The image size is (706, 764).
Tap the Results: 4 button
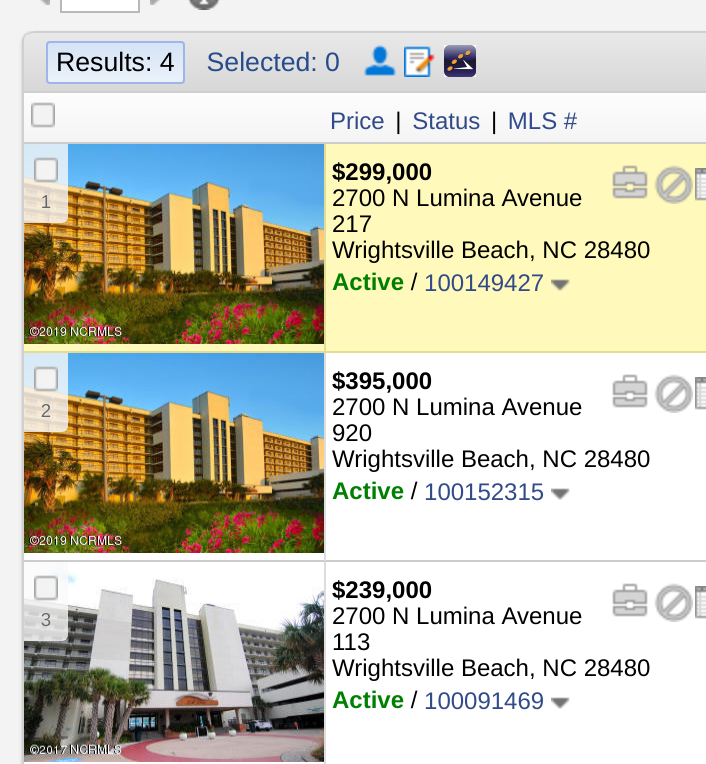click(115, 62)
